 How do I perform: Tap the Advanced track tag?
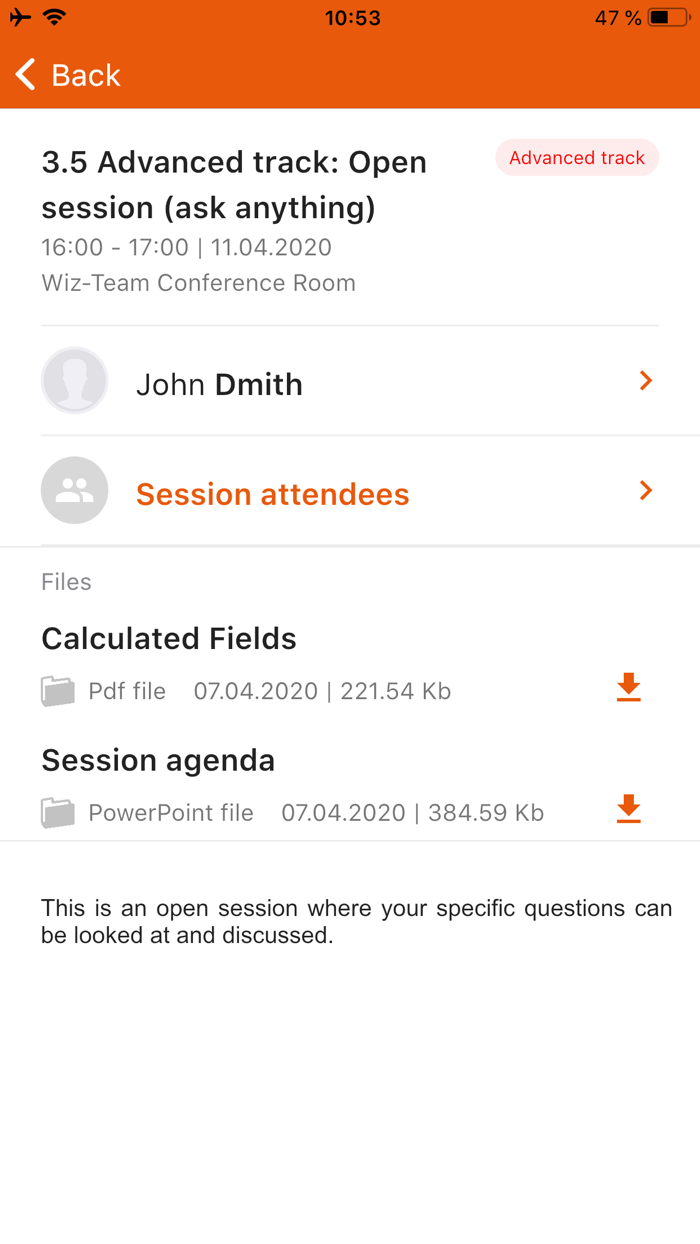click(x=577, y=158)
